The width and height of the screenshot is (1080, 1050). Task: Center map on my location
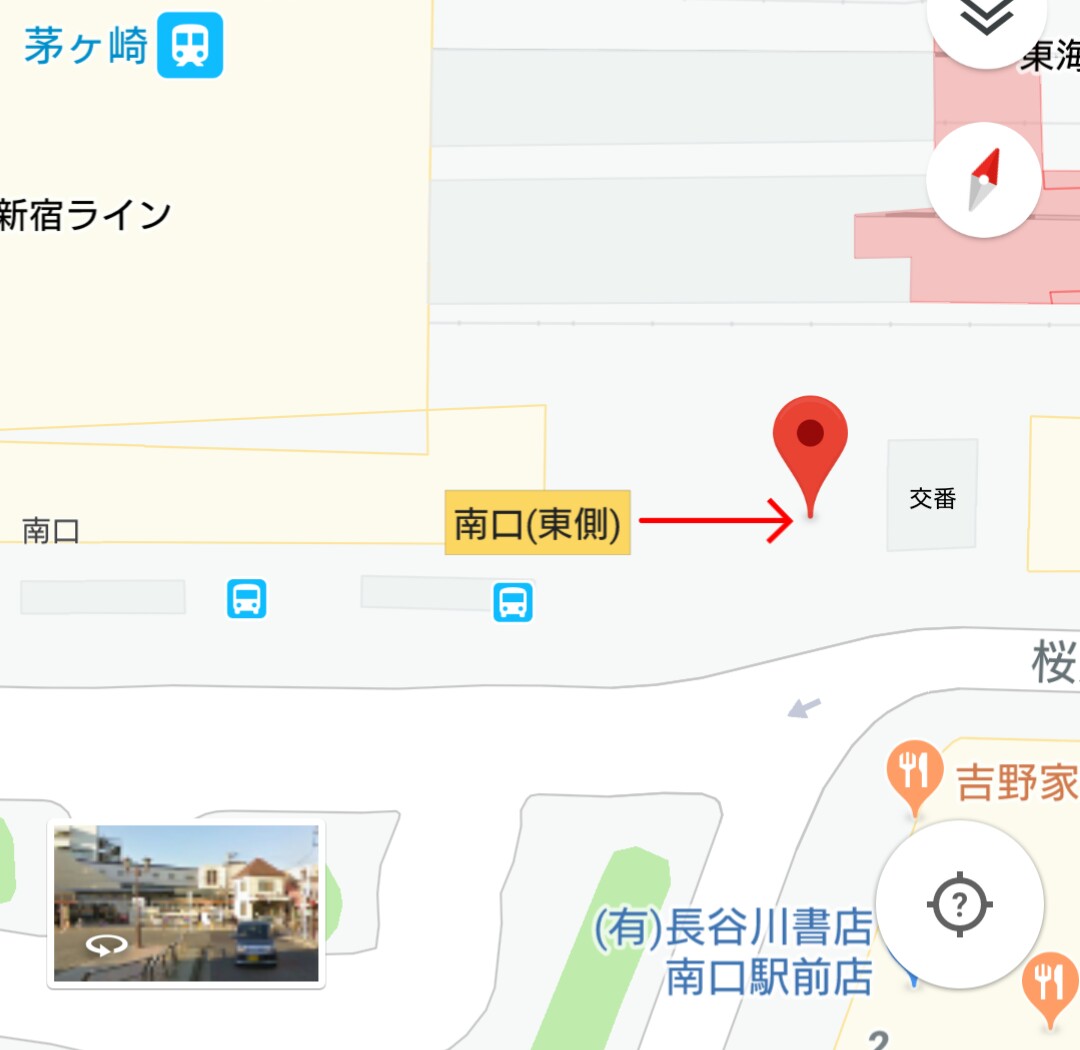959,905
